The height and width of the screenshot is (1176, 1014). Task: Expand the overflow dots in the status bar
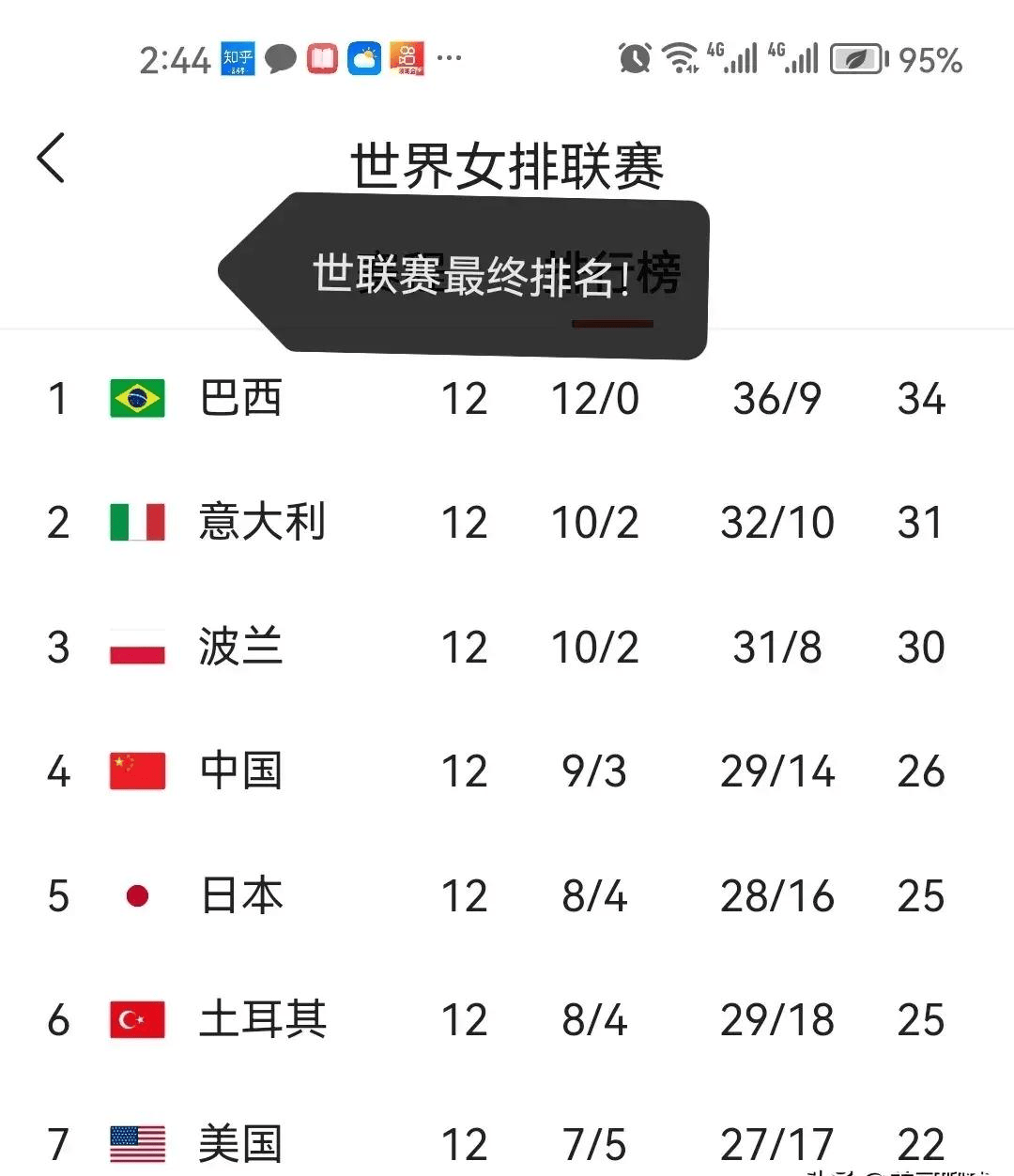449,58
